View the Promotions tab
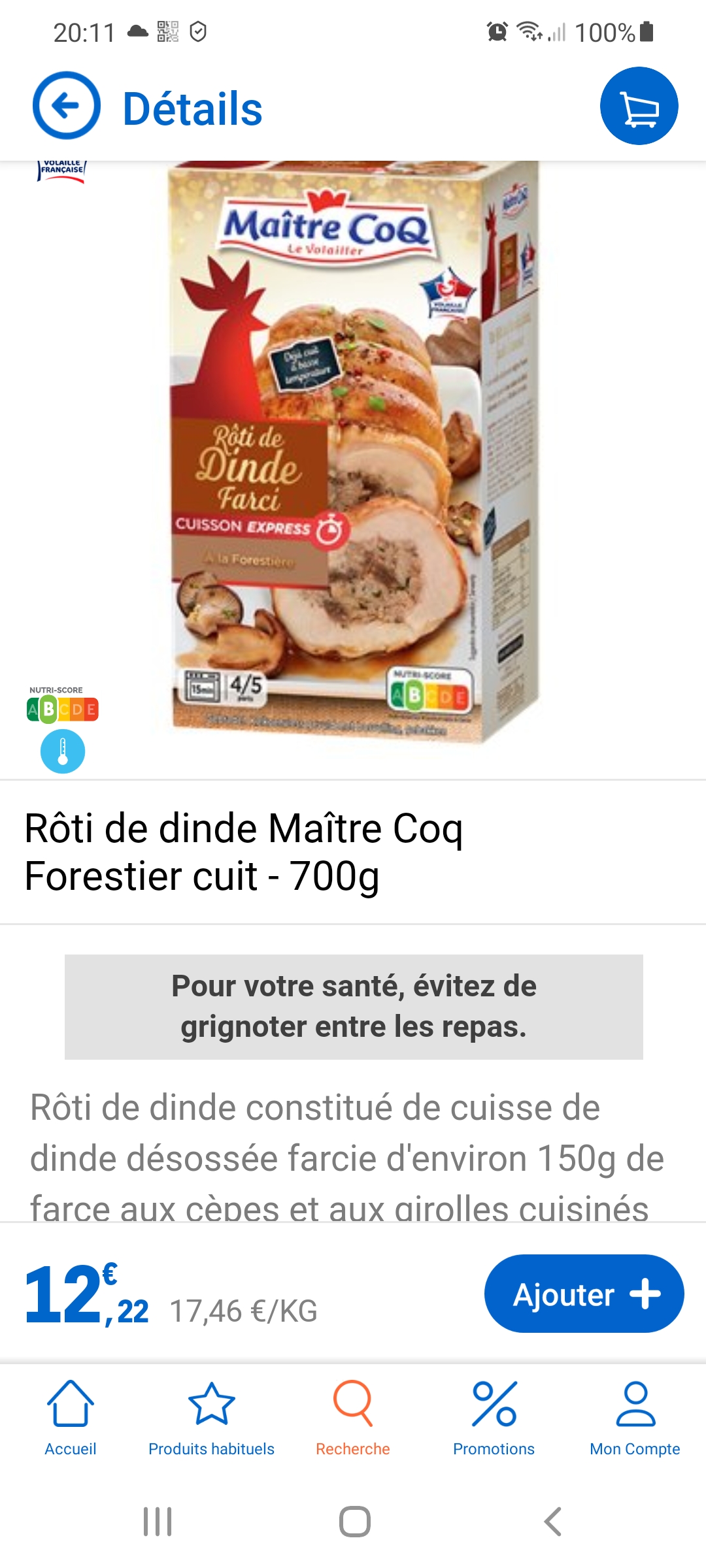The width and height of the screenshot is (706, 1568). click(x=494, y=1418)
